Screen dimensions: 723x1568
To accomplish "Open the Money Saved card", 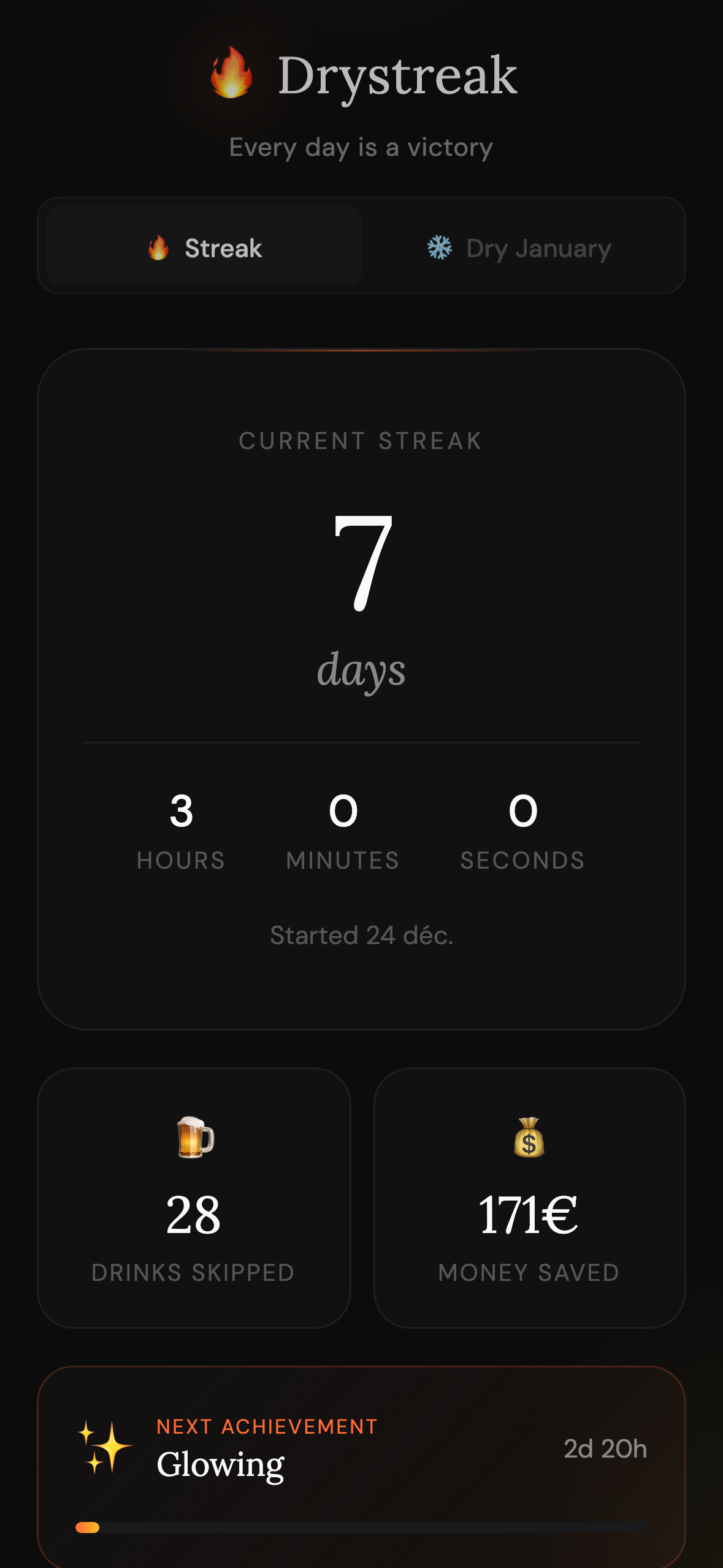I will [x=529, y=1196].
